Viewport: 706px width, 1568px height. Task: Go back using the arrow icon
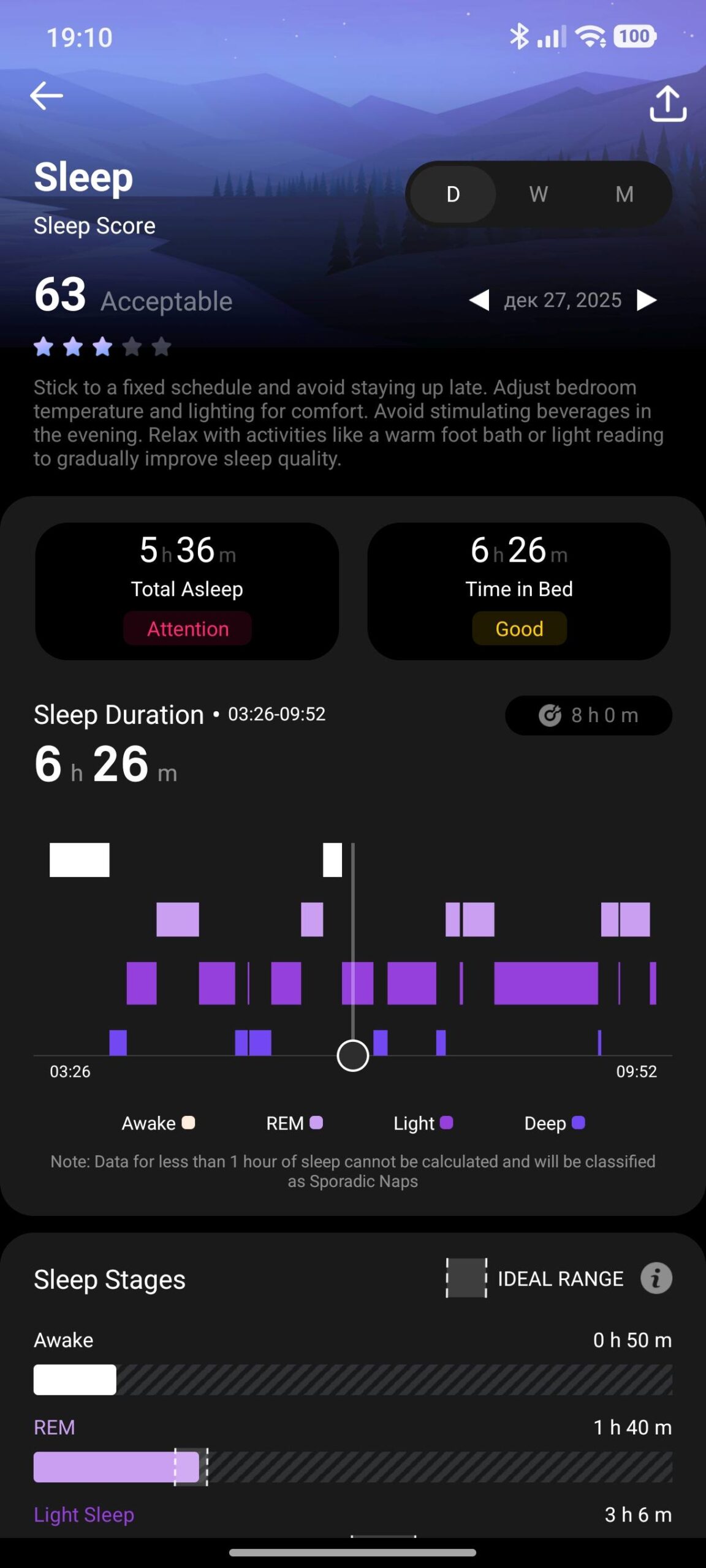tap(47, 96)
